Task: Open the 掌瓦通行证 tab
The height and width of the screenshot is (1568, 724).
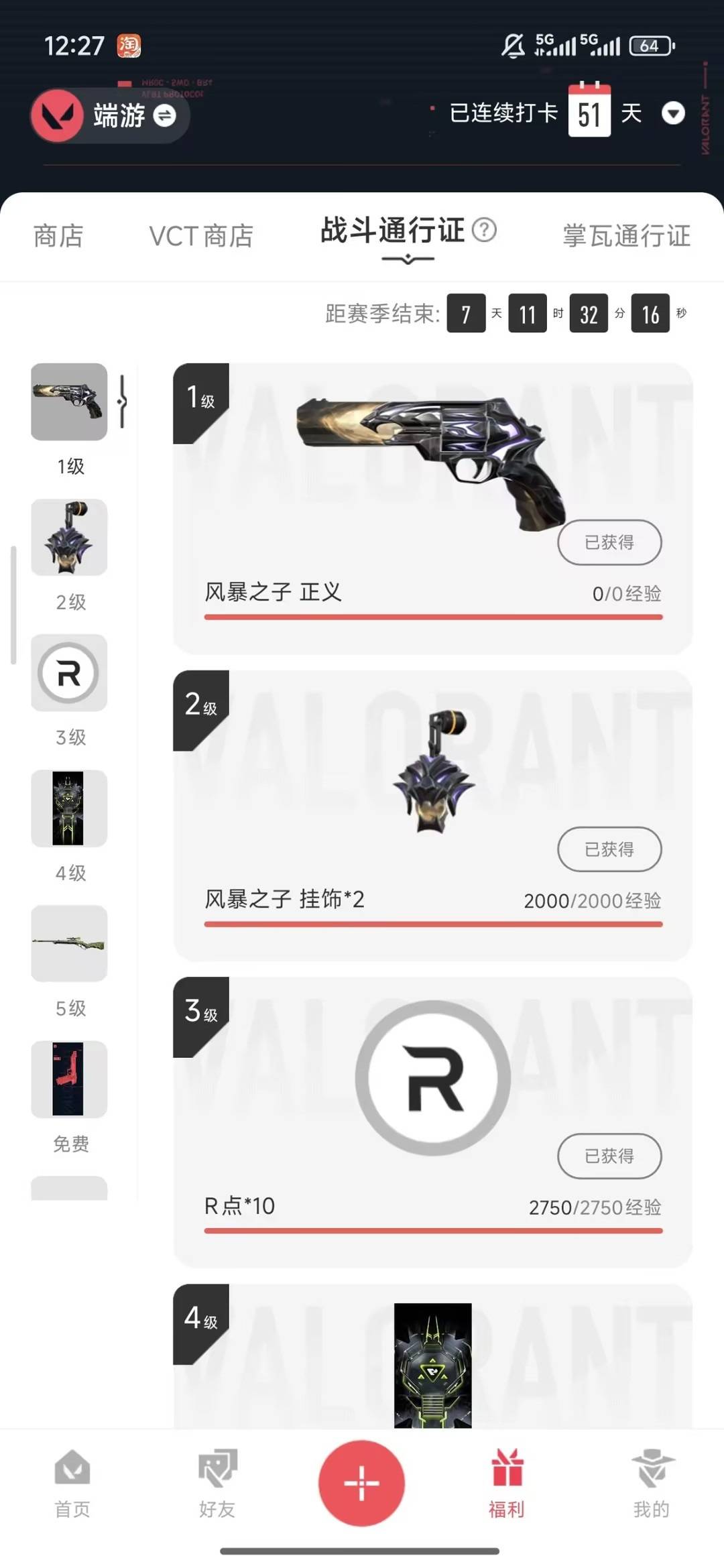Action: 627,235
